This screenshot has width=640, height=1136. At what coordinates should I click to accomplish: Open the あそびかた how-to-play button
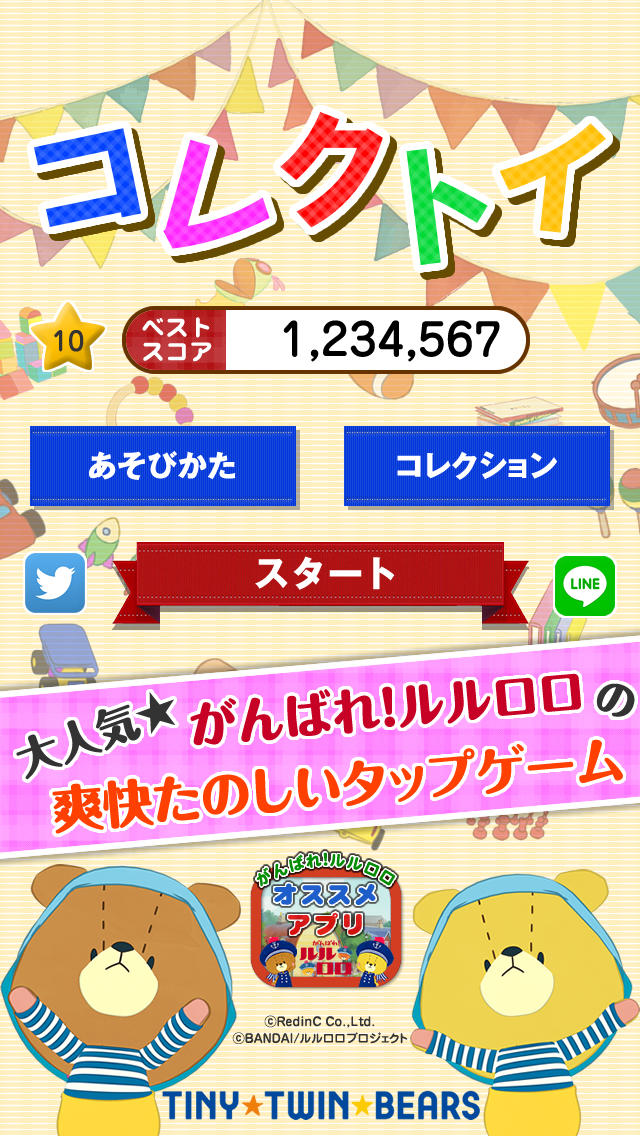[163, 466]
